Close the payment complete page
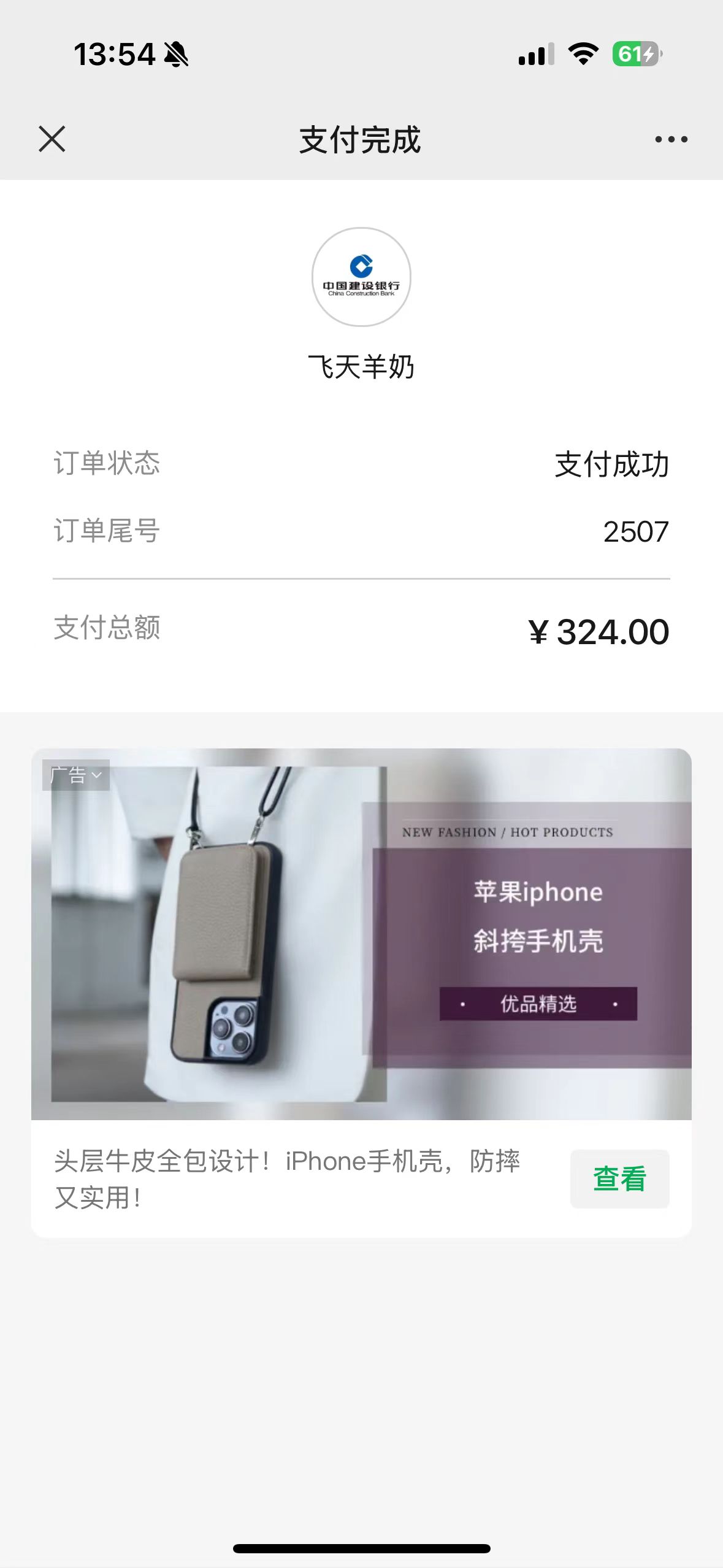The width and height of the screenshot is (723, 1568). pyautogui.click(x=52, y=139)
